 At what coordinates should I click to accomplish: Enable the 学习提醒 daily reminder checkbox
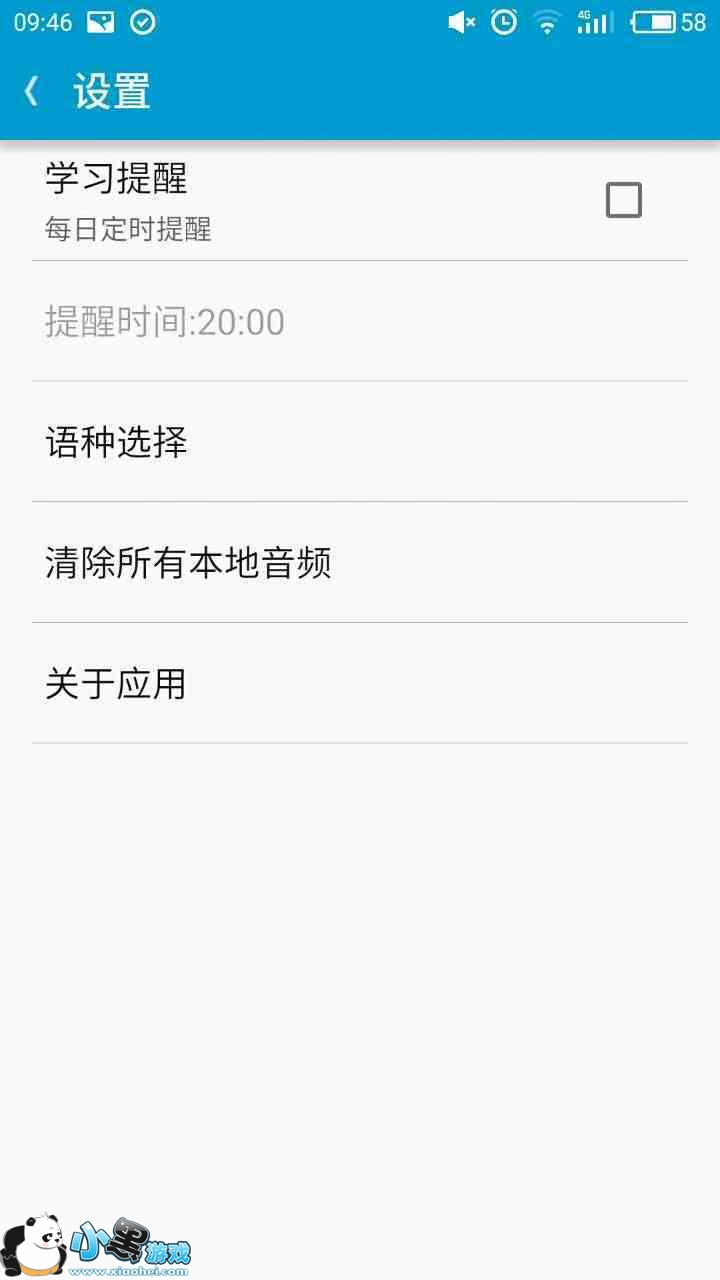[623, 200]
